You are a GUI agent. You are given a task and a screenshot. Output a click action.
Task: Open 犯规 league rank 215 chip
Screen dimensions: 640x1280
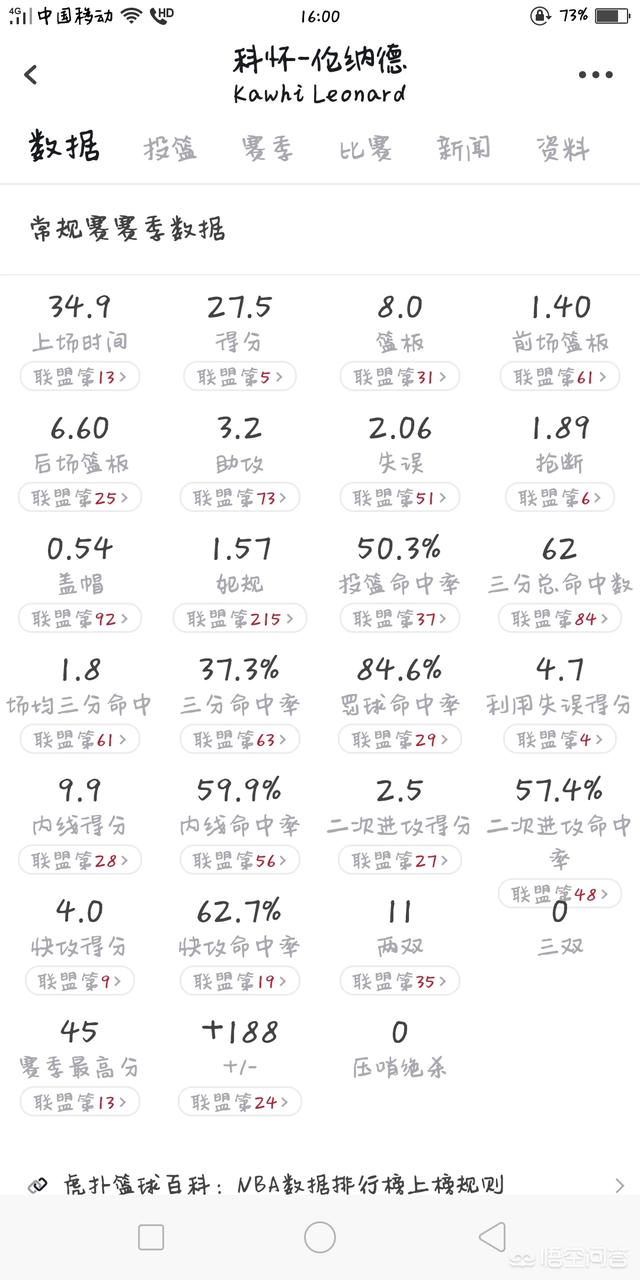point(240,618)
